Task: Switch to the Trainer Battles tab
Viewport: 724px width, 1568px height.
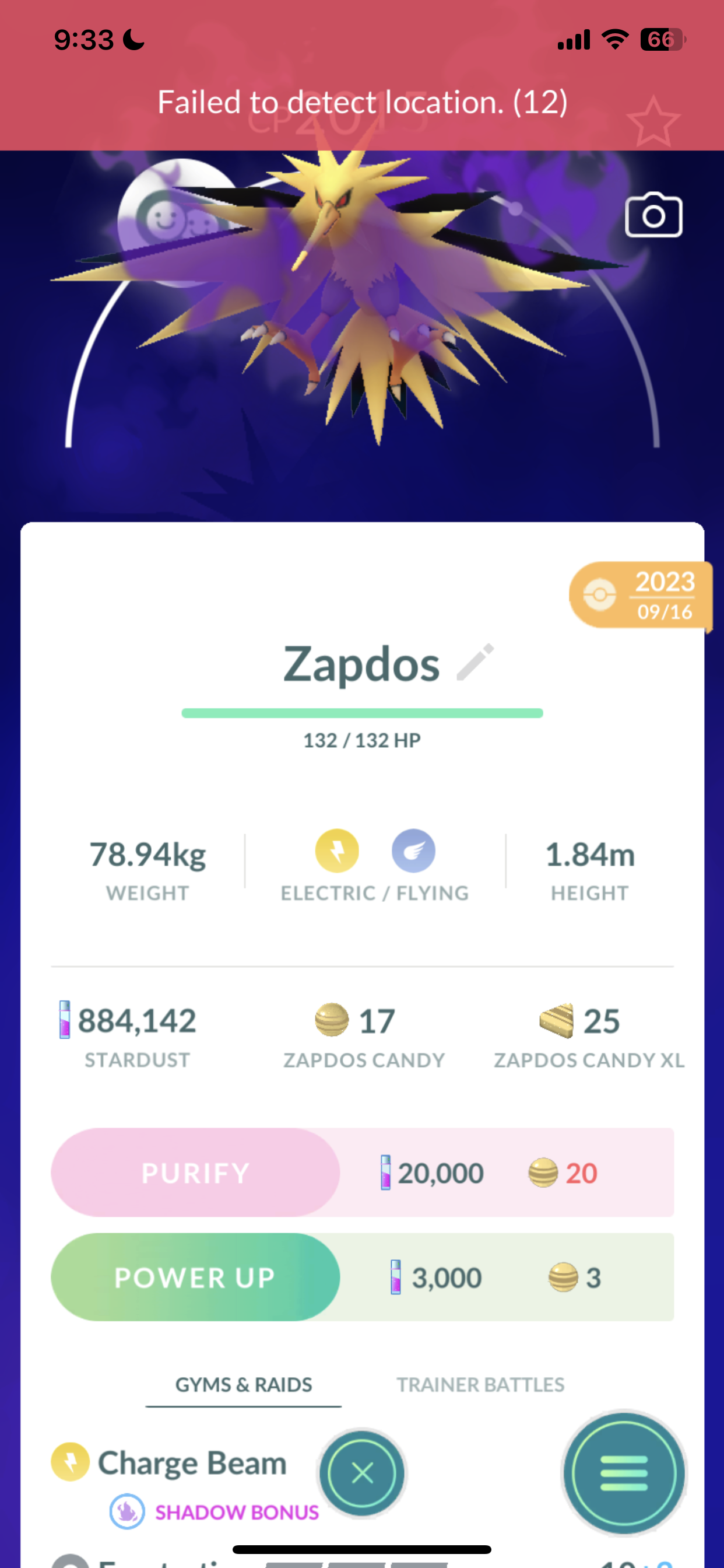Action: pos(480,1385)
